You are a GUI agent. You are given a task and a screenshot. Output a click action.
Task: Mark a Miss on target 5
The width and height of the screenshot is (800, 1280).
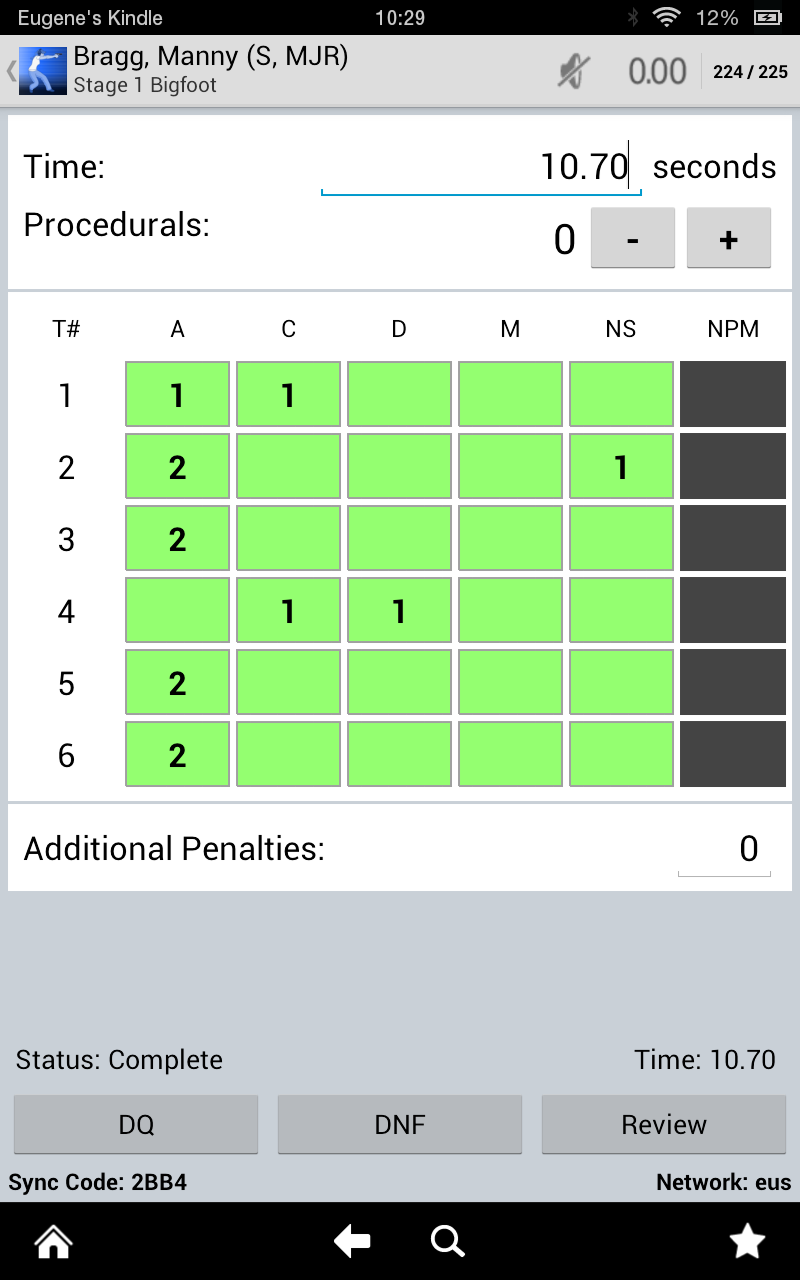(510, 682)
